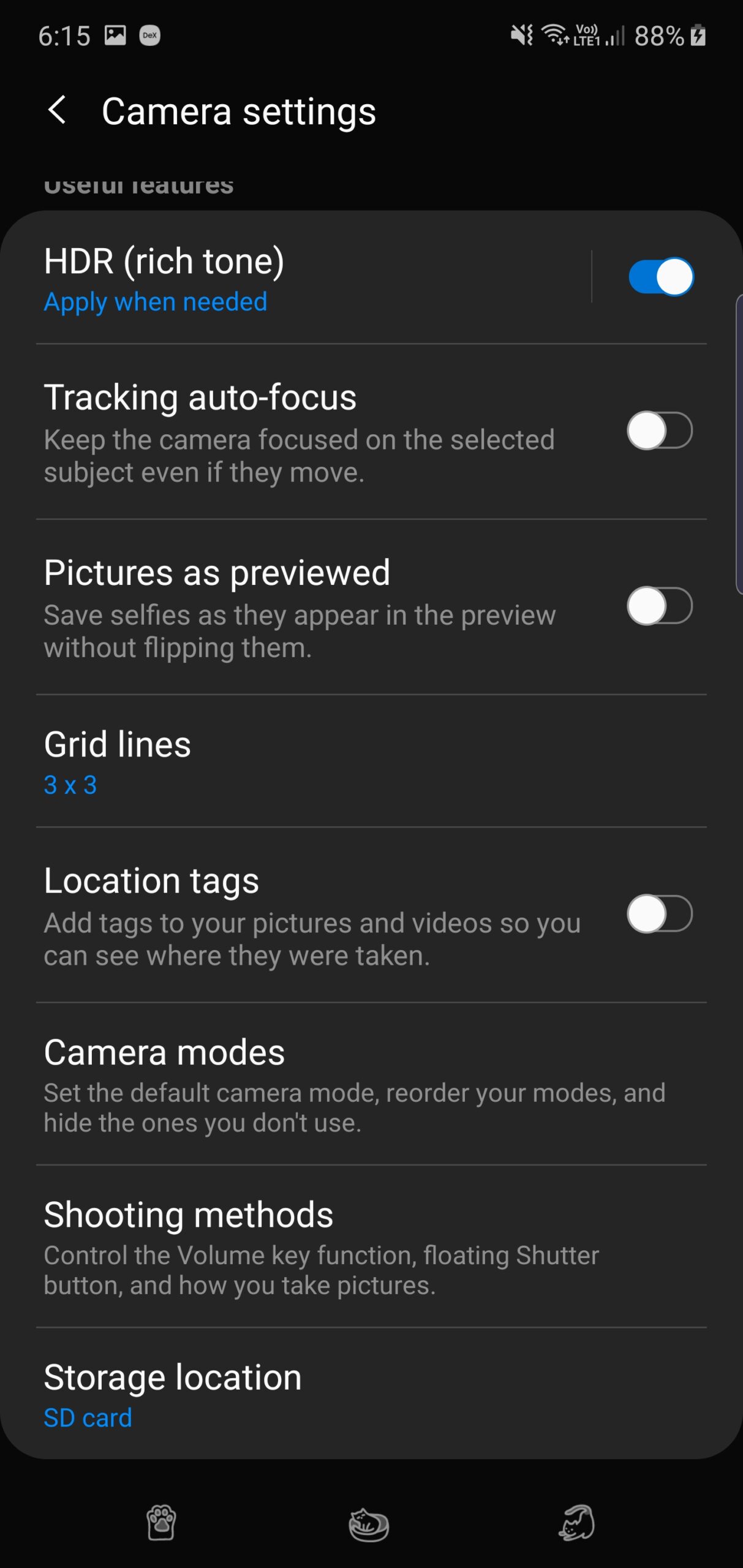Tap the home button in navigation bar
The image size is (743, 1568).
[369, 1524]
